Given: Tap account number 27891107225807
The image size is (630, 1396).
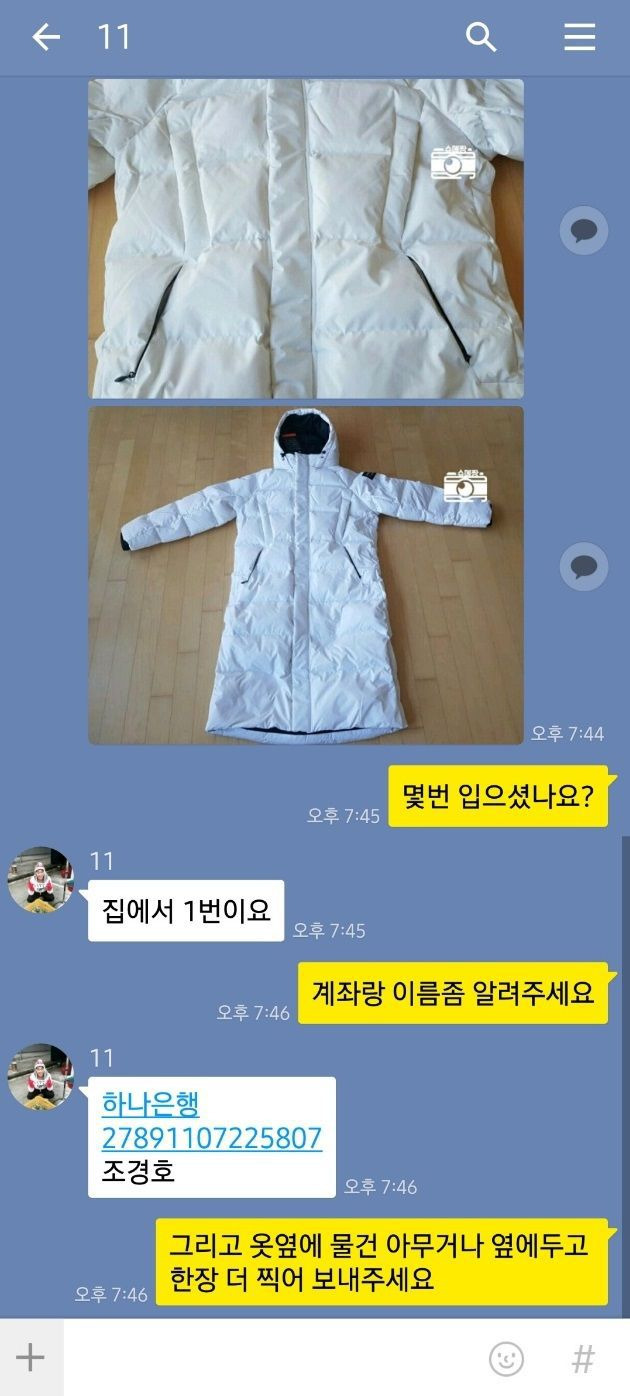Looking at the screenshot, I should pyautogui.click(x=212, y=1138).
